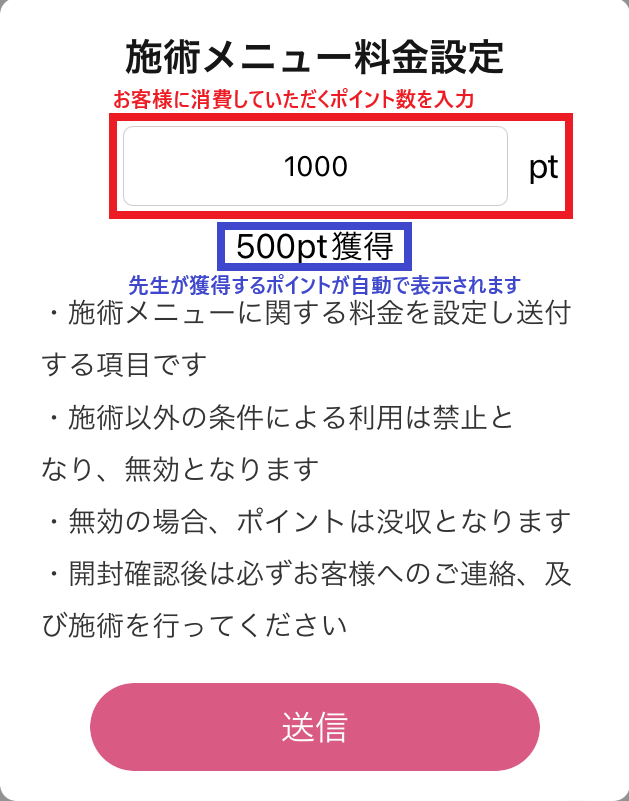
Task: Tap the 送信 button to submit
Action: (x=315, y=727)
